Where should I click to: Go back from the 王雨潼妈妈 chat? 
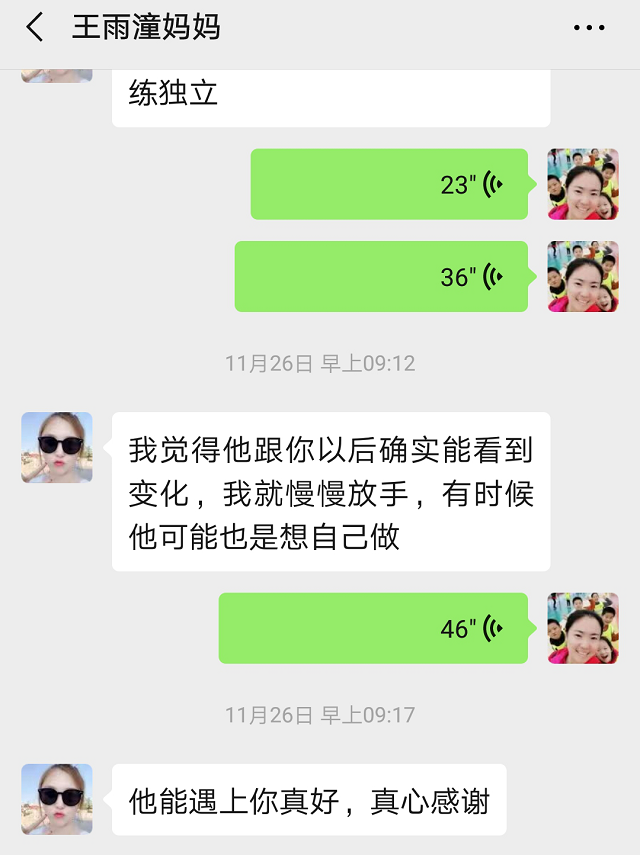pyautogui.click(x=35, y=27)
